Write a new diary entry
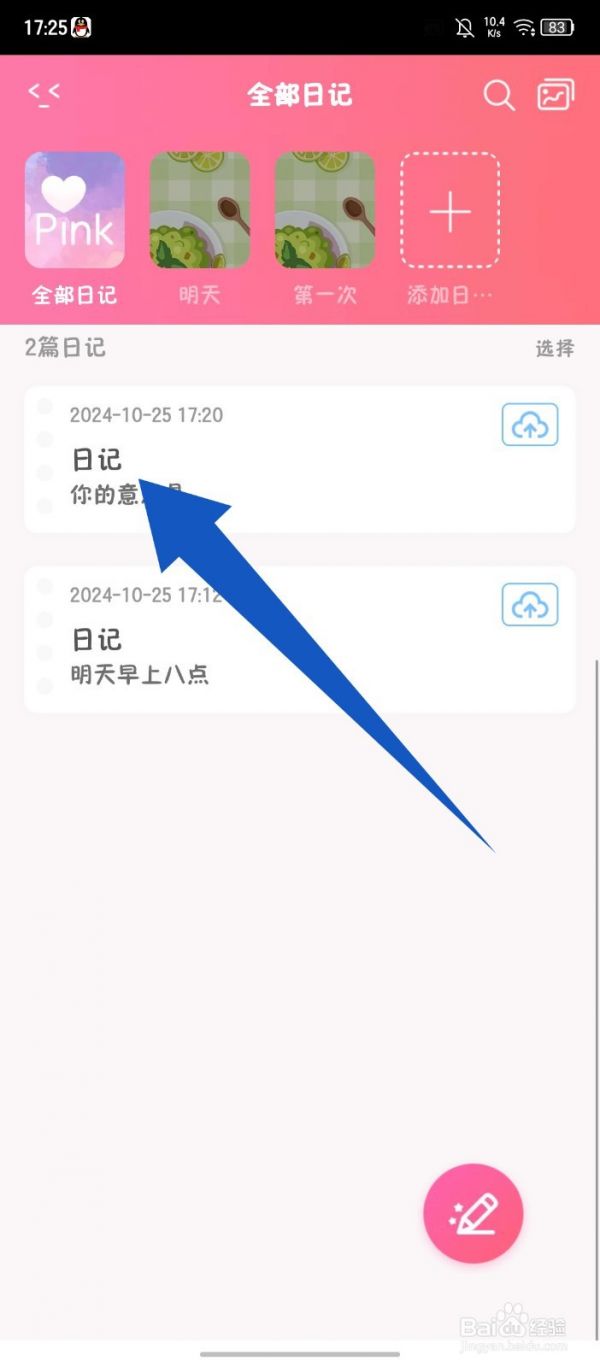The height and width of the screenshot is (1367, 600). [474, 1213]
